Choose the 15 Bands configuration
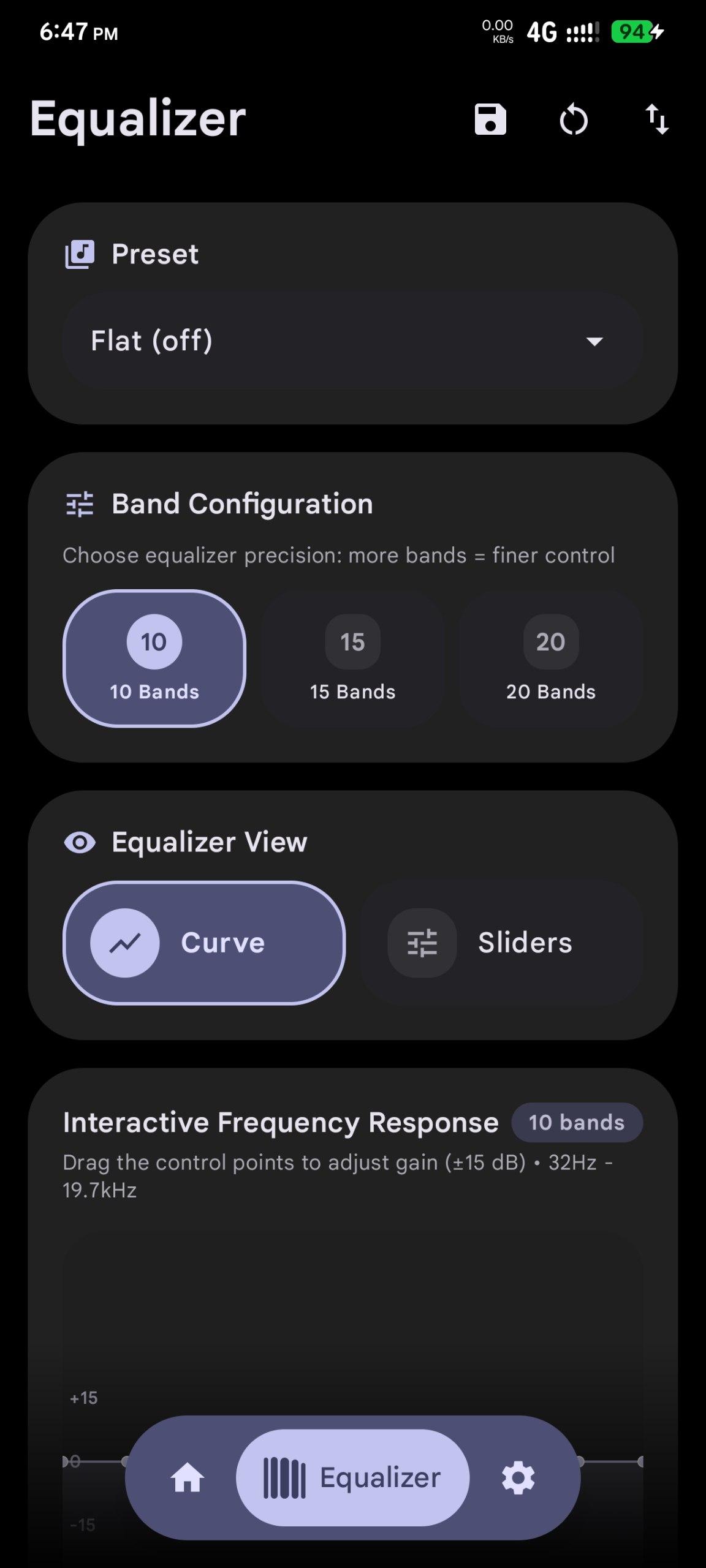The image size is (706, 1568). pyautogui.click(x=352, y=658)
